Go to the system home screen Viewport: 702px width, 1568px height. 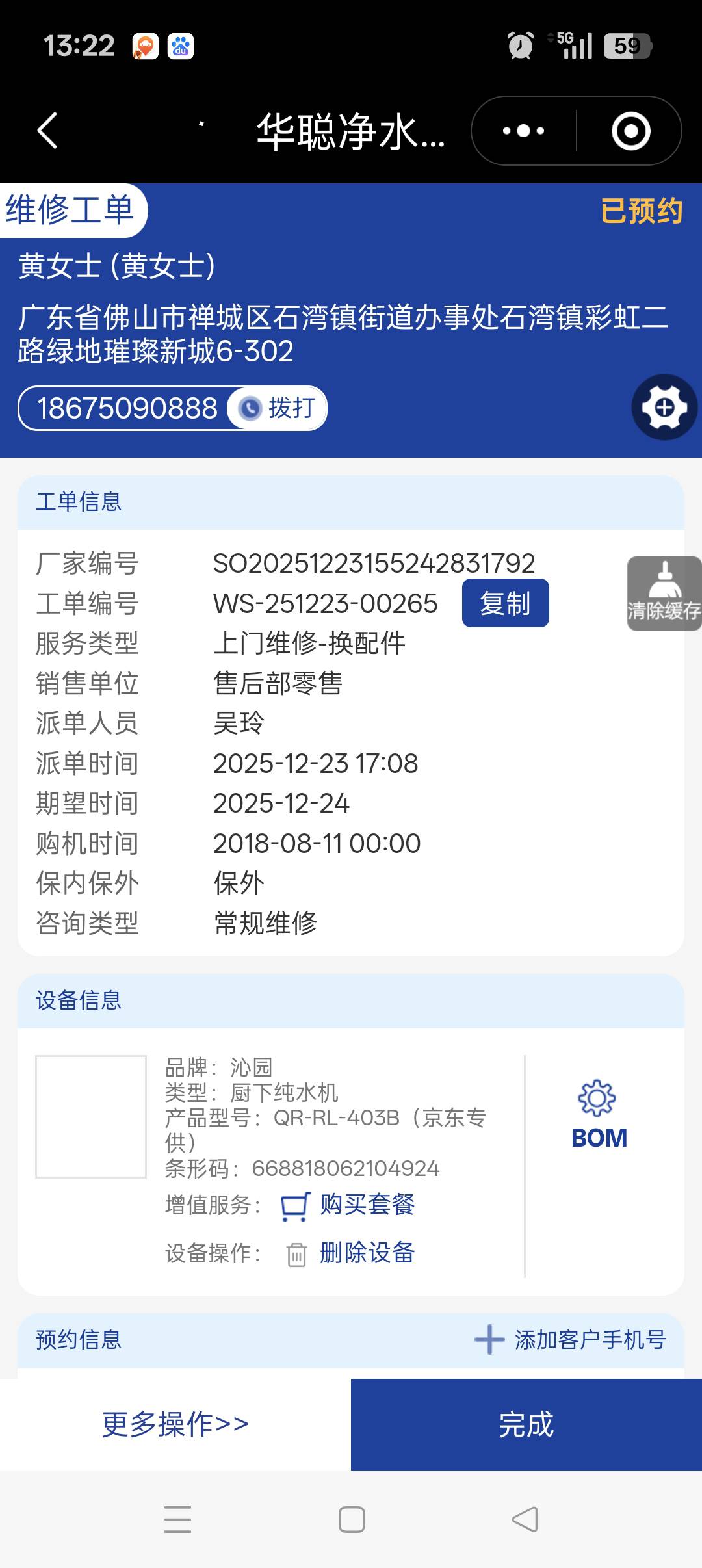click(352, 1519)
